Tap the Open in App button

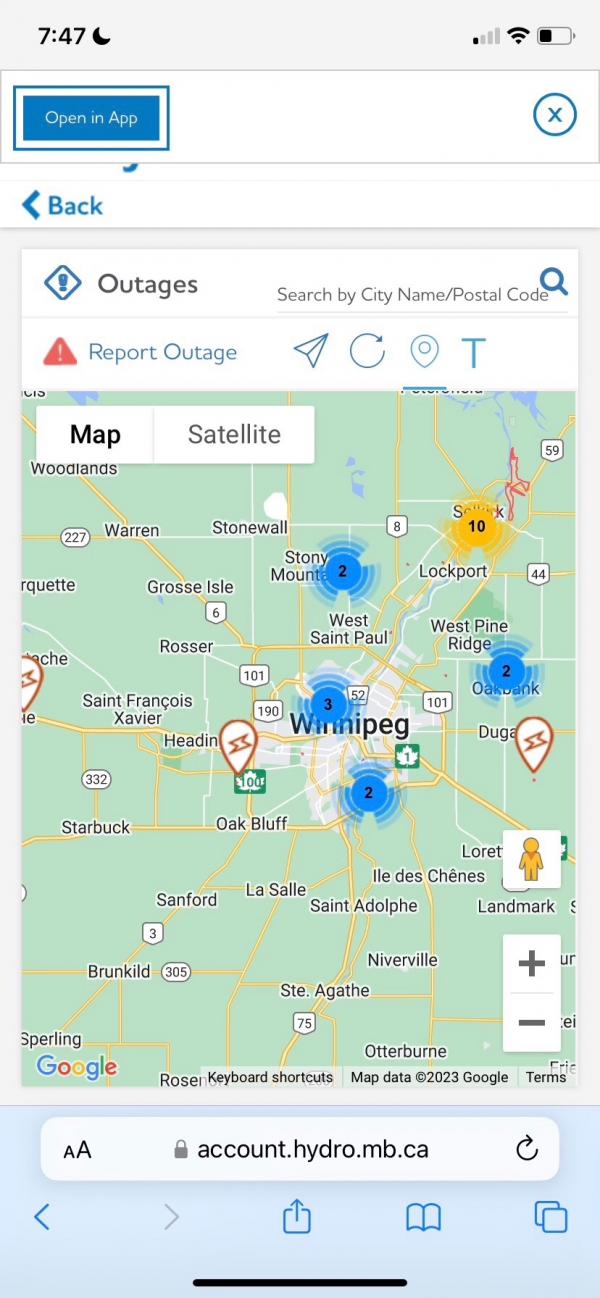coord(91,118)
